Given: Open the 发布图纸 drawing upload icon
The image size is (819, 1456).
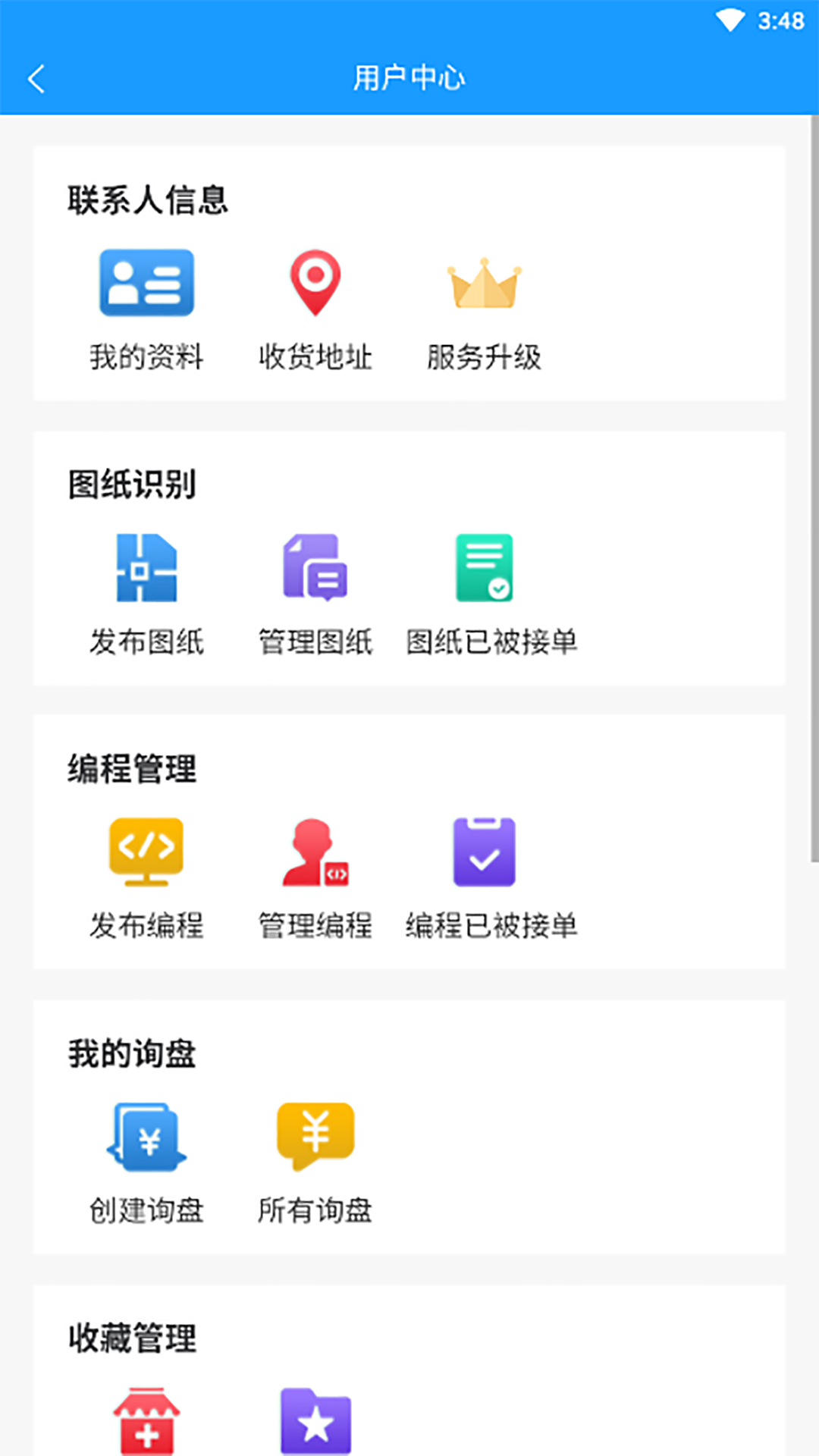Looking at the screenshot, I should tap(146, 566).
